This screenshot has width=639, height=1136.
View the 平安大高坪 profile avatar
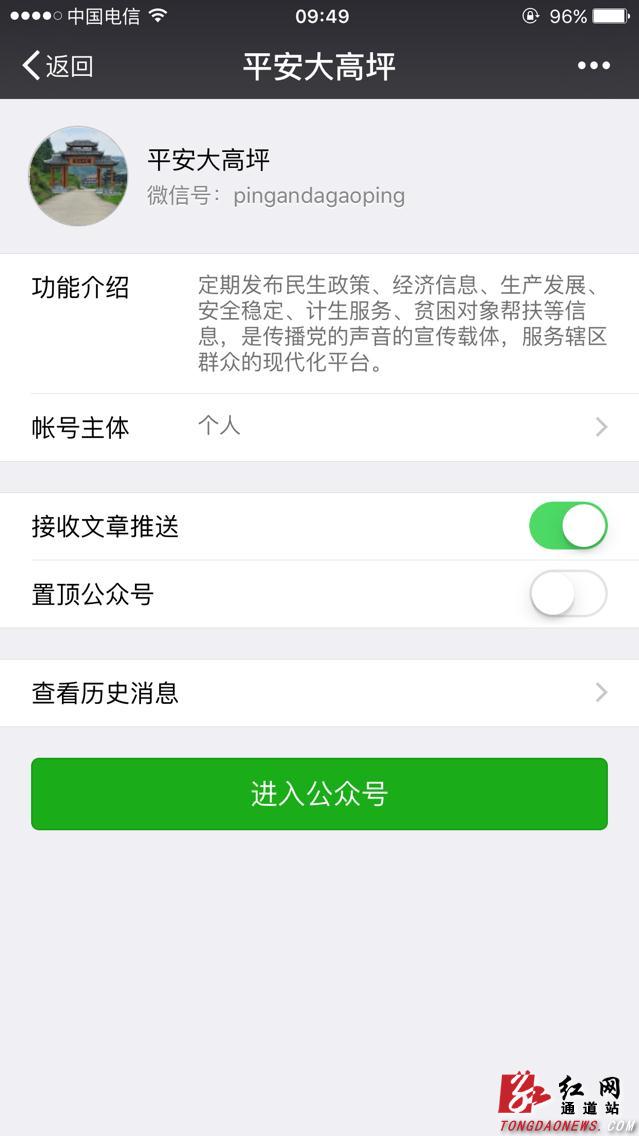click(x=78, y=176)
